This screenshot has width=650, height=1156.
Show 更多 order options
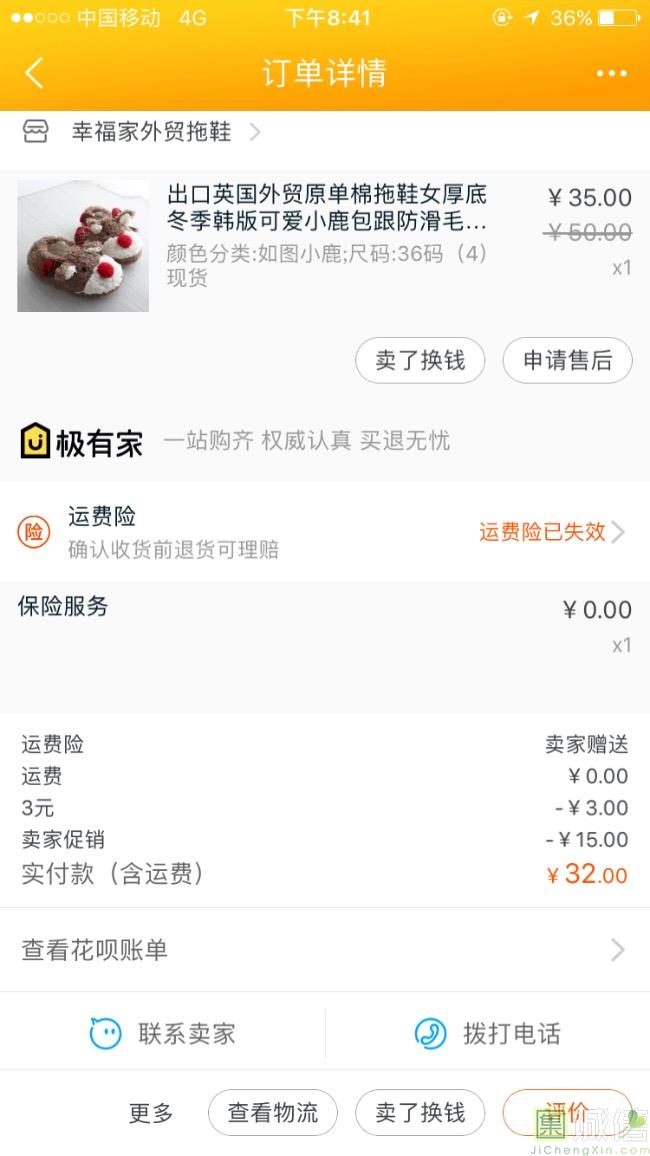pyautogui.click(x=151, y=1113)
